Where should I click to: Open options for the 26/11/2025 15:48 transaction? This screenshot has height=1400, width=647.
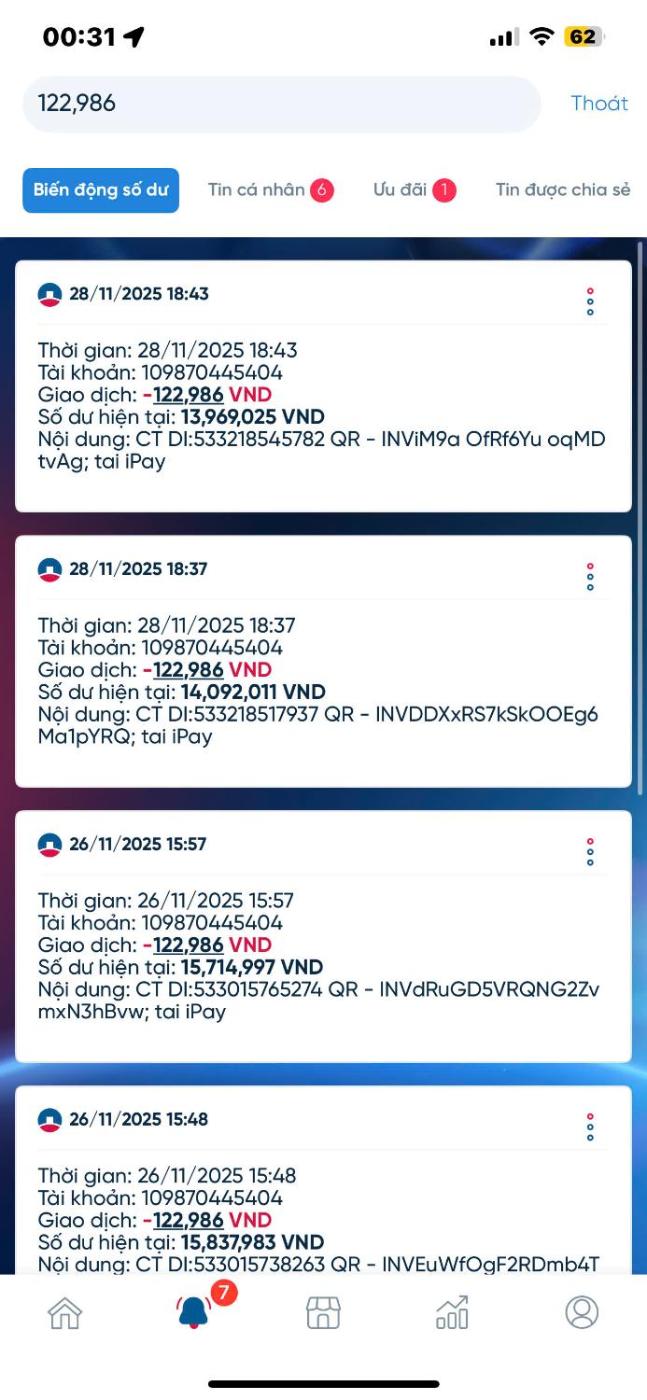click(590, 1127)
